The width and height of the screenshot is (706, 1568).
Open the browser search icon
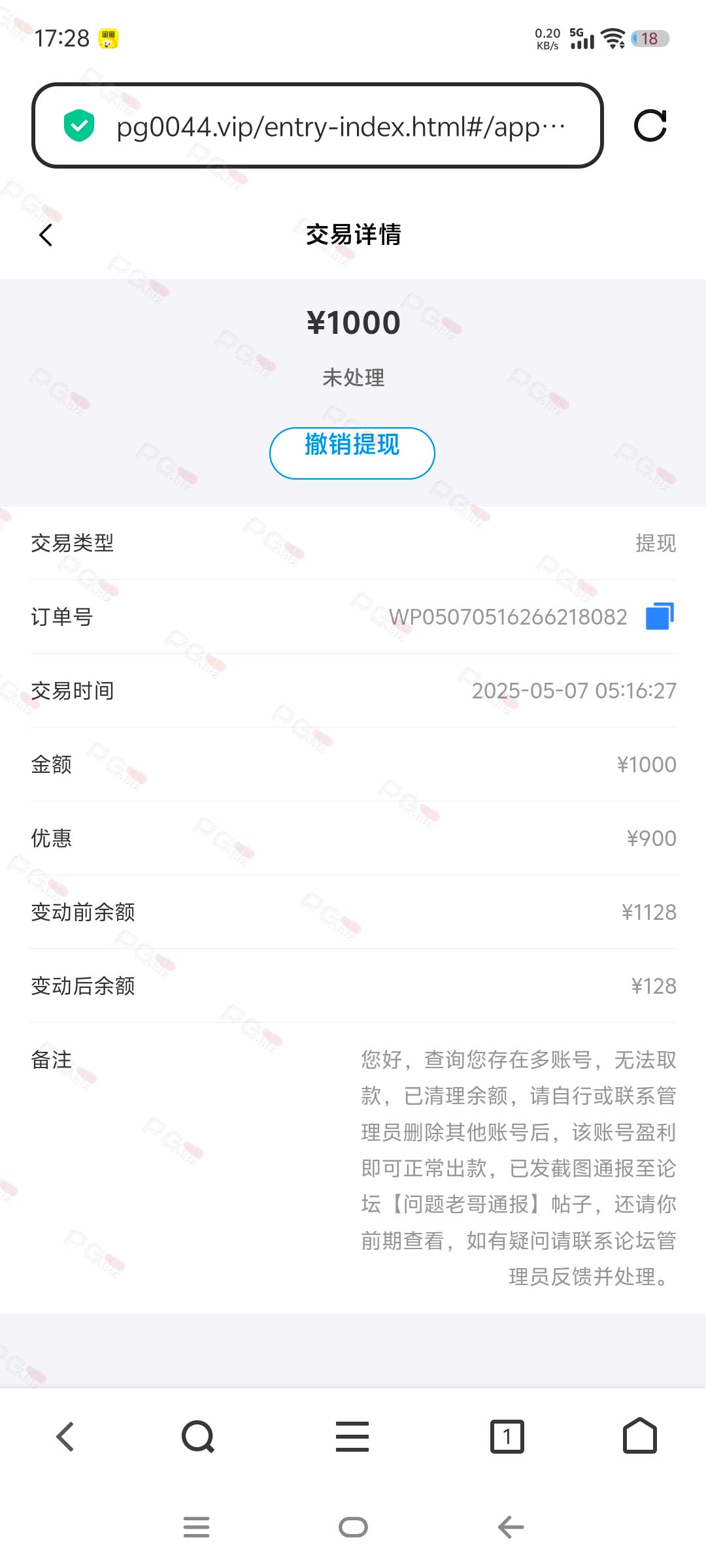197,1437
